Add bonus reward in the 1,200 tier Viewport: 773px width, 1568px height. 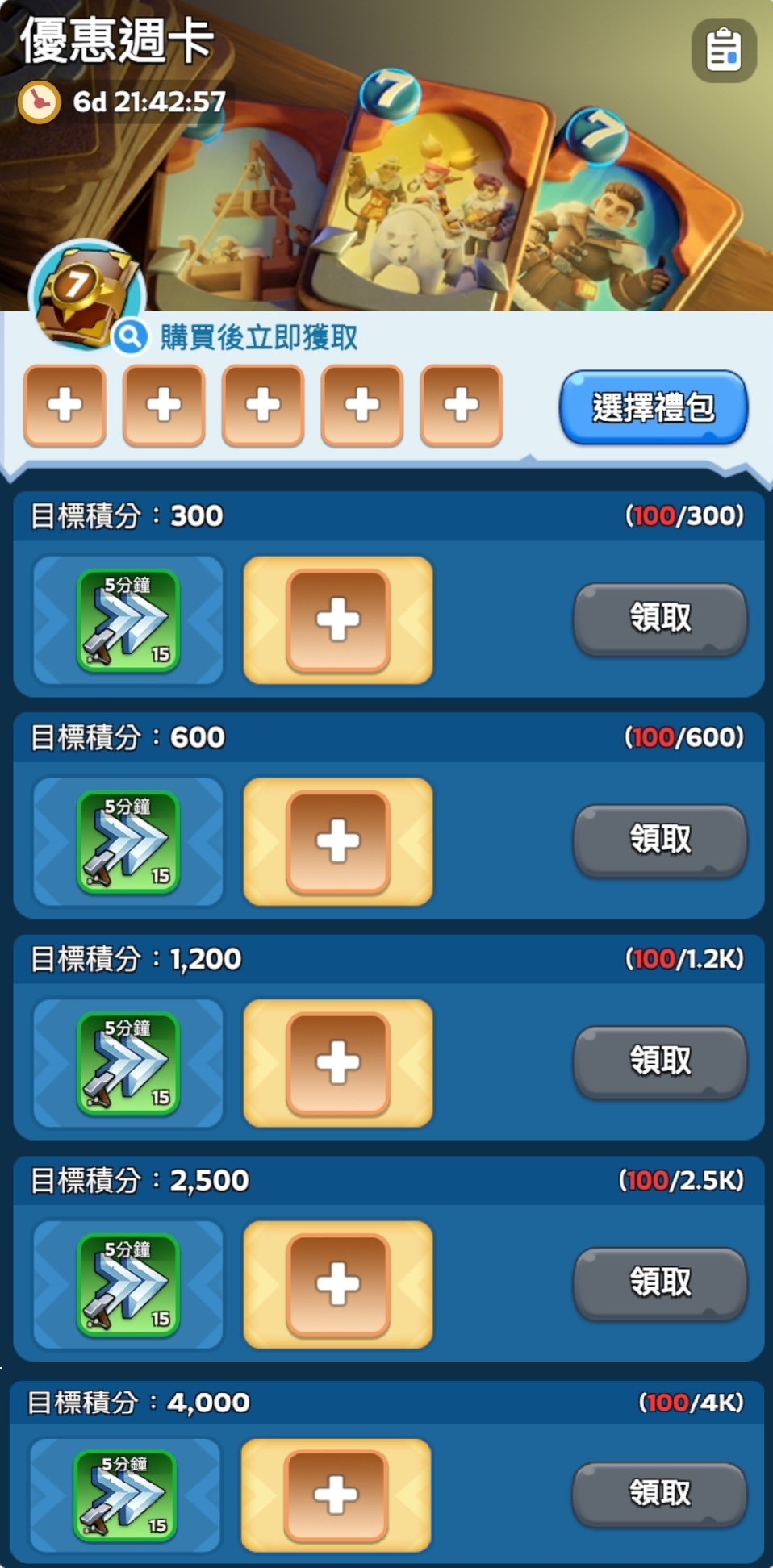[338, 1062]
